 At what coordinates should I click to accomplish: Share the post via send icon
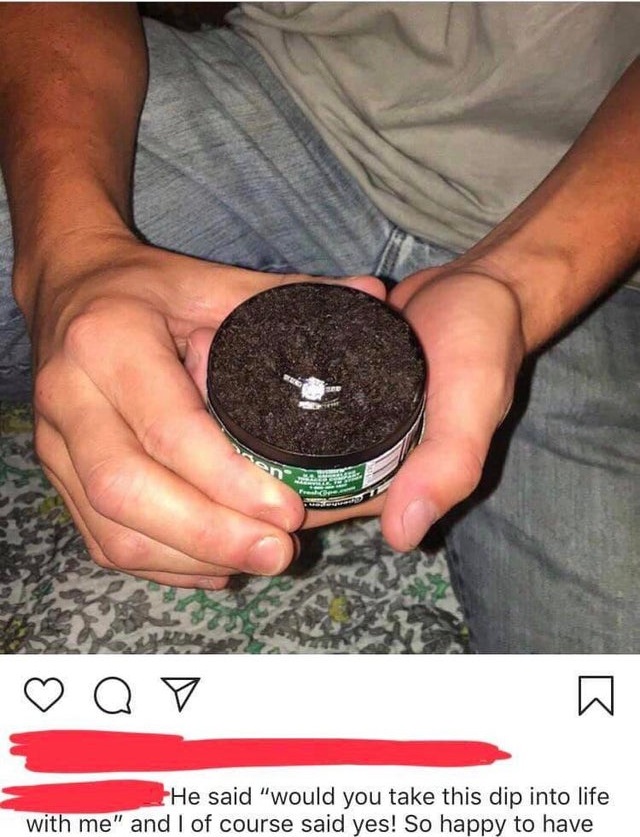(180, 692)
